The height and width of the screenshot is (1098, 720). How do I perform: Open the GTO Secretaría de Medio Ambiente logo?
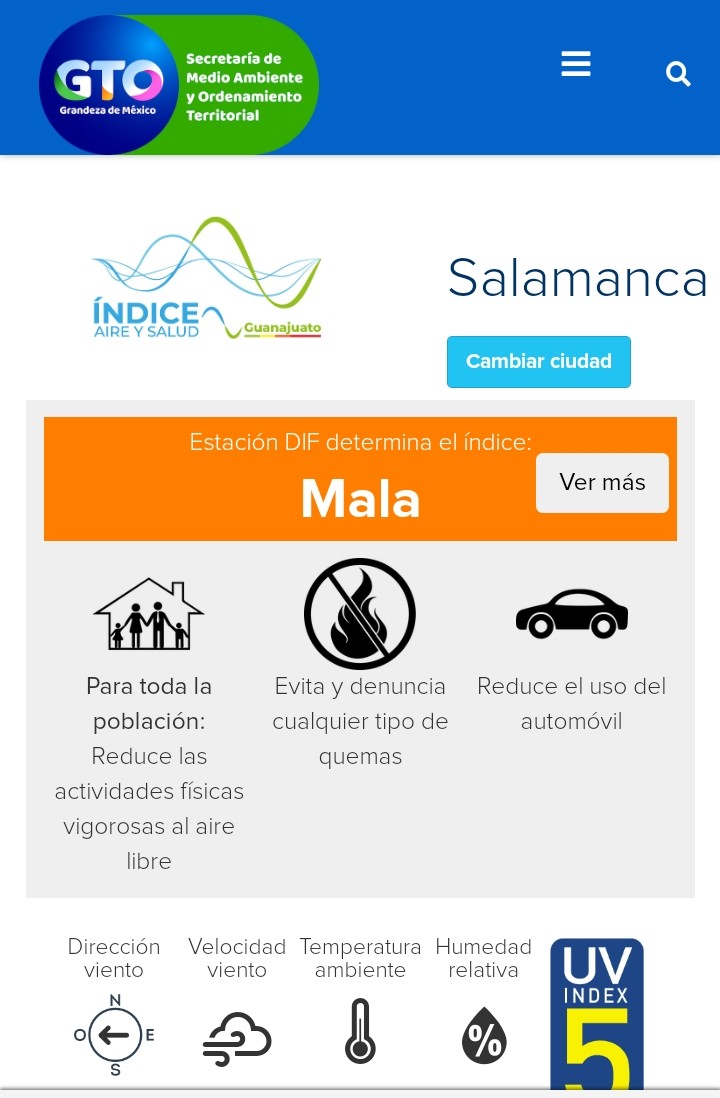click(x=179, y=85)
